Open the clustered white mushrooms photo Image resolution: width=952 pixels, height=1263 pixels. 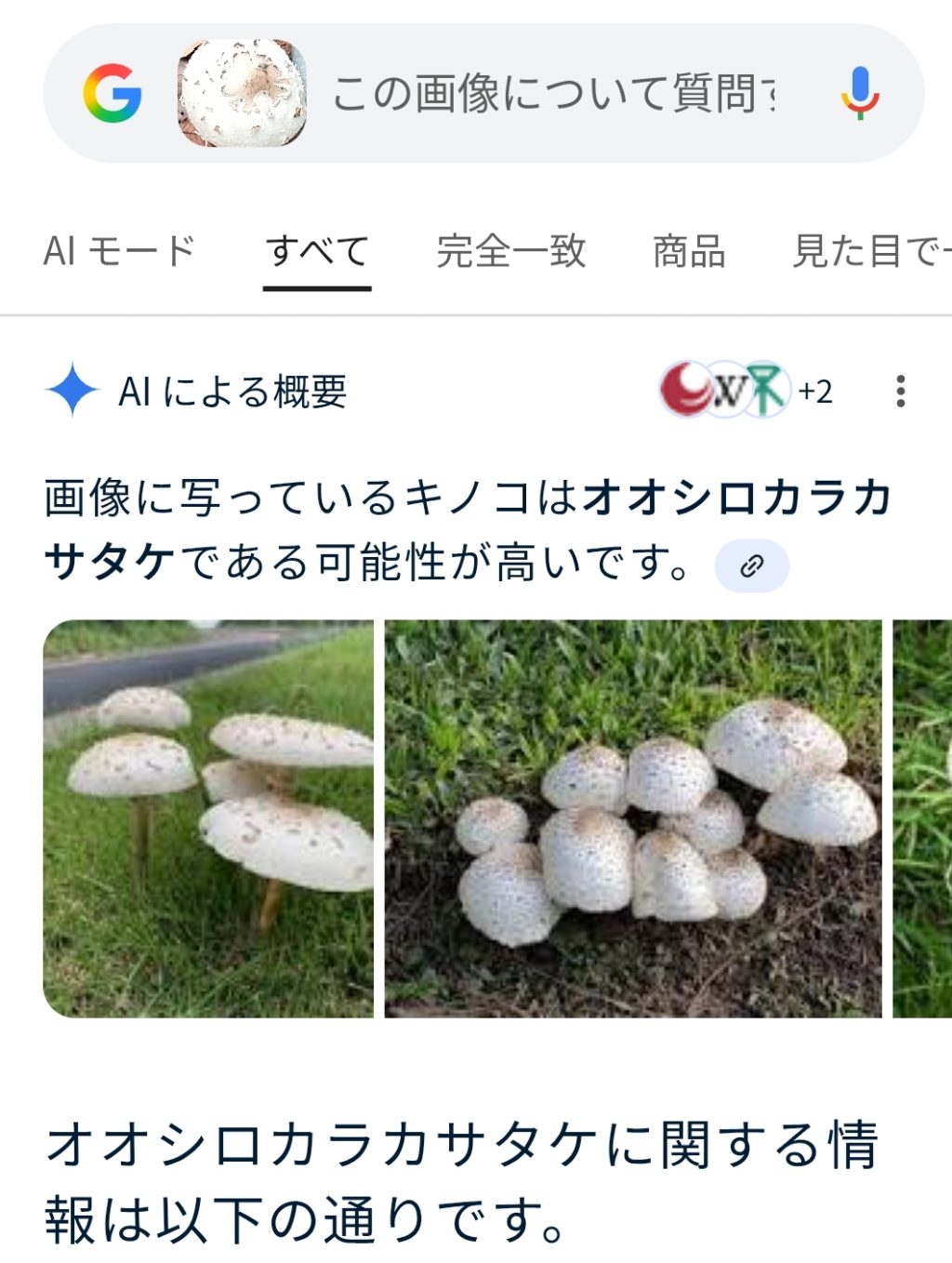[632, 818]
